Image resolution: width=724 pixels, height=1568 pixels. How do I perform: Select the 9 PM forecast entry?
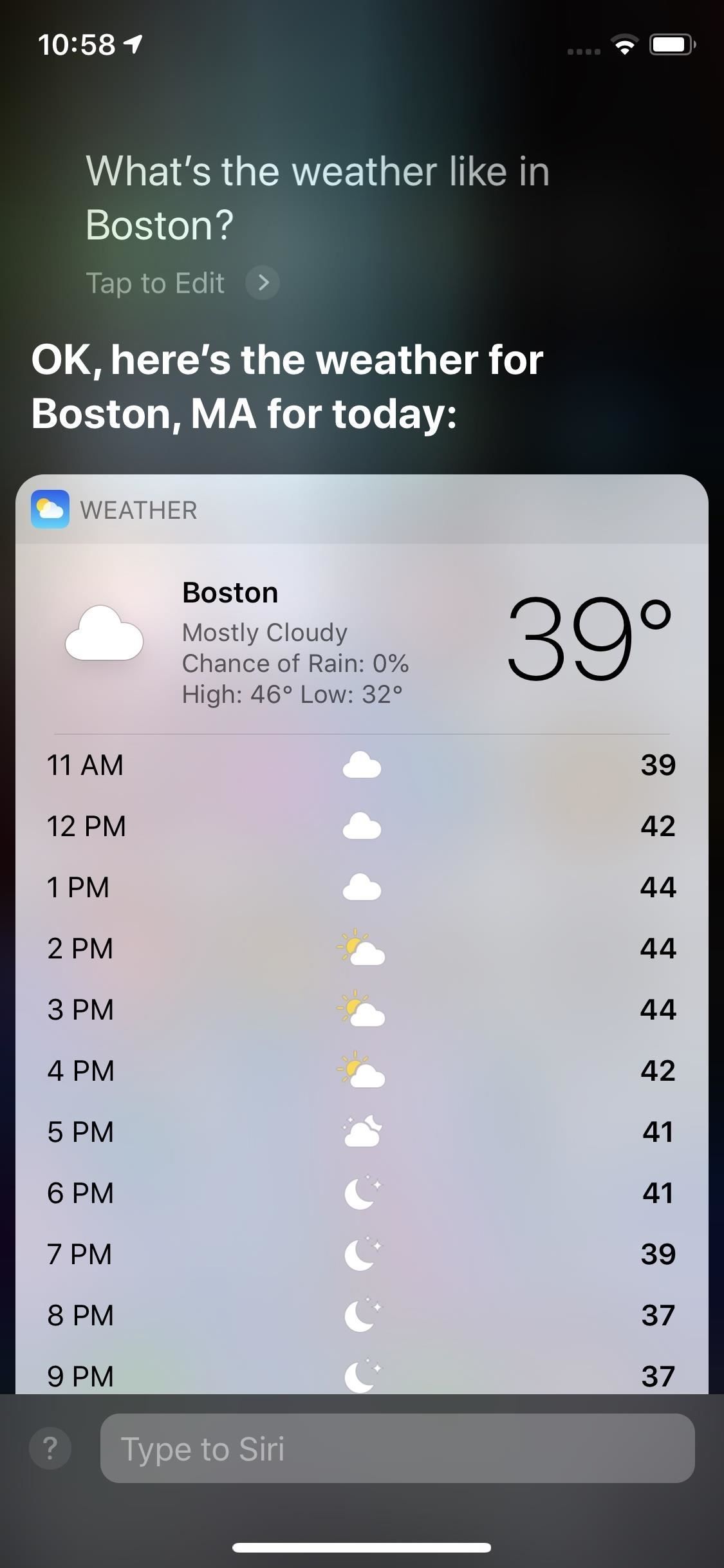point(360,1374)
